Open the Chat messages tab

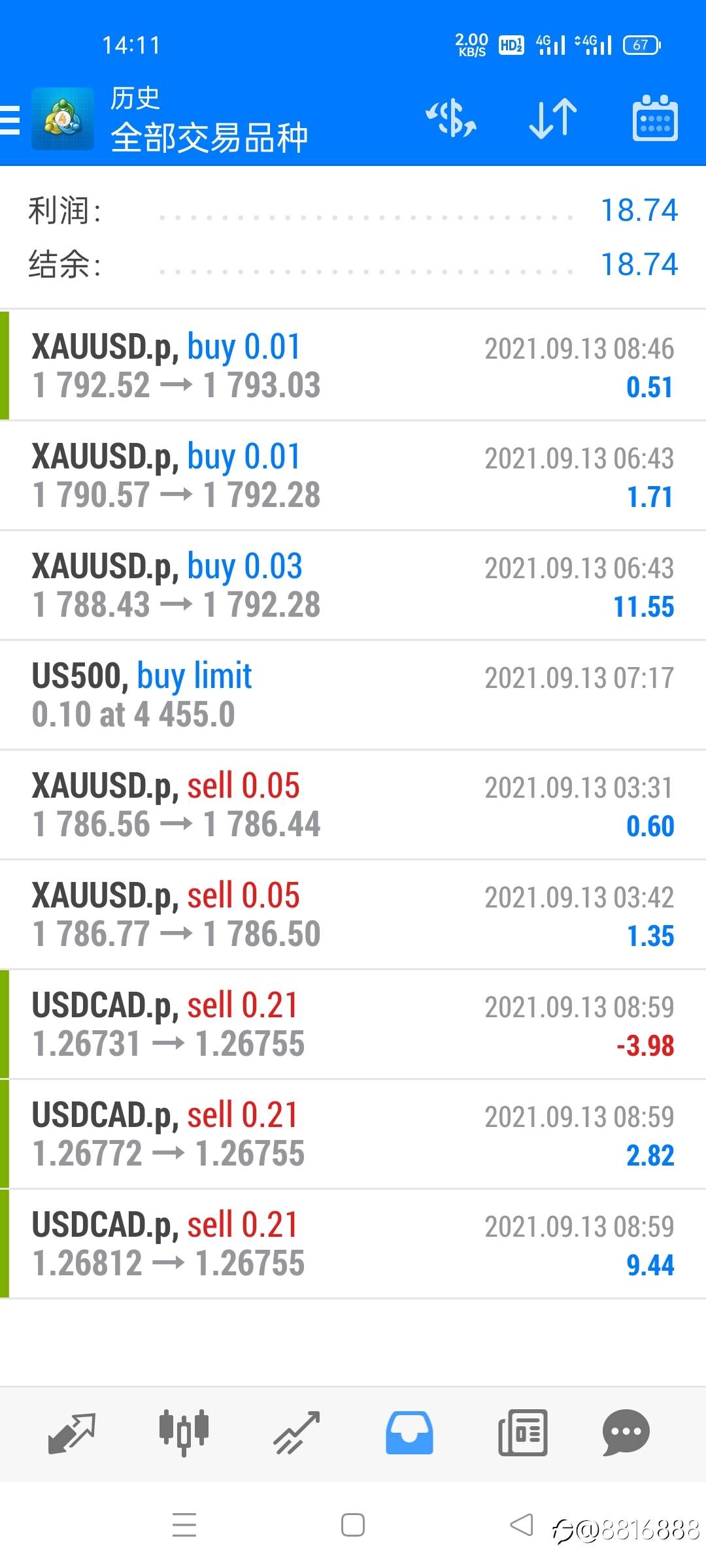click(x=626, y=1432)
